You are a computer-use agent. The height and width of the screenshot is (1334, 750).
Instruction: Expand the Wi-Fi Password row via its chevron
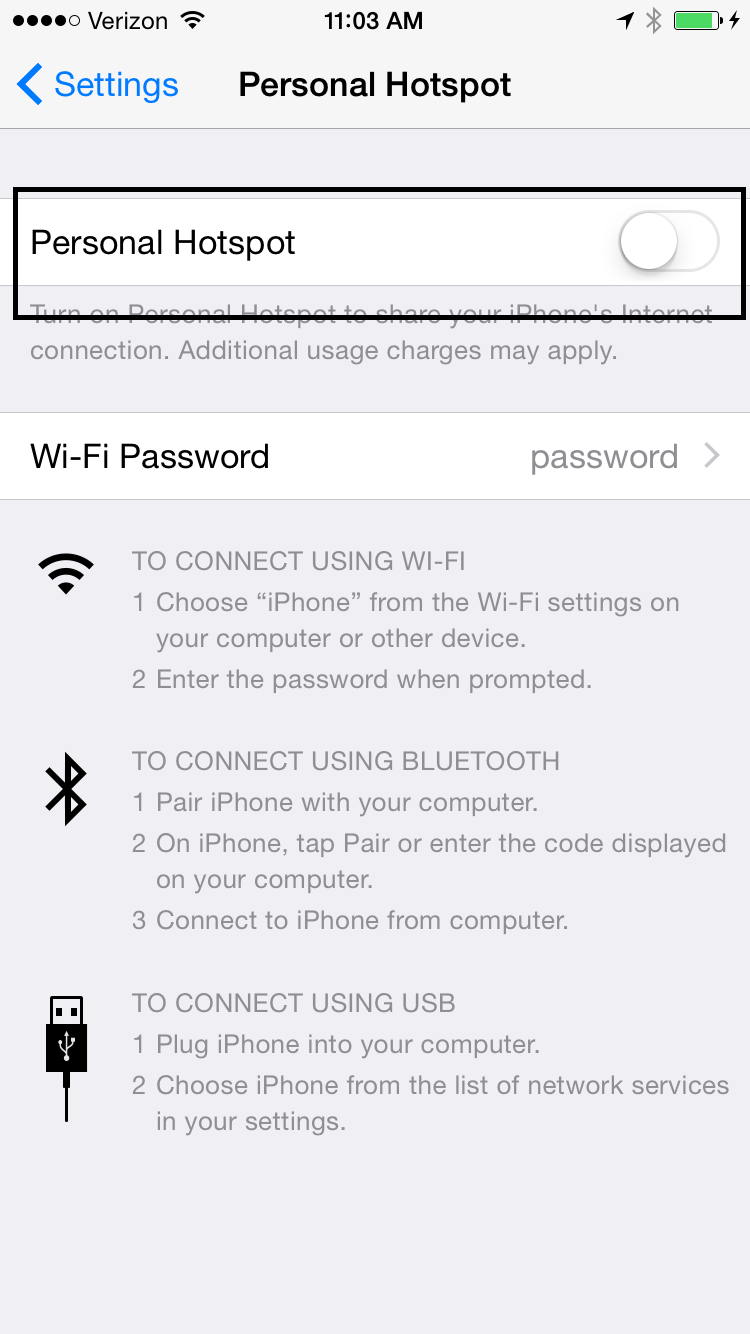[712, 456]
